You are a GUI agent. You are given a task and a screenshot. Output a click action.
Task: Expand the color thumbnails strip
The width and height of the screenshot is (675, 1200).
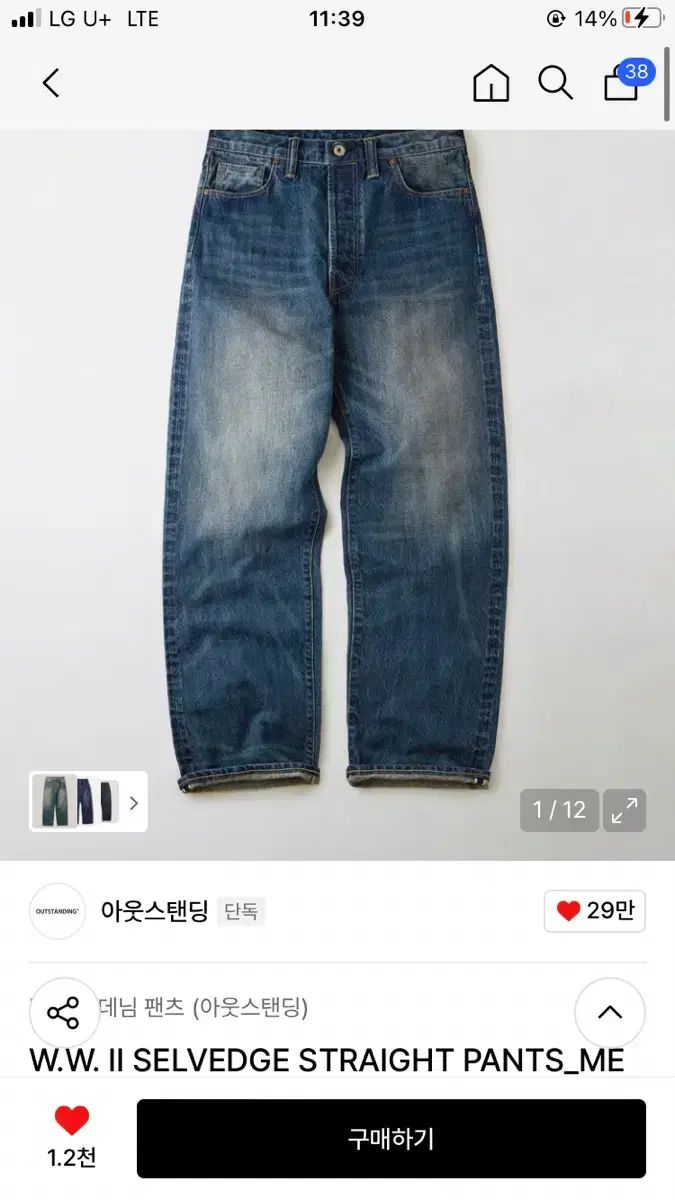click(134, 802)
